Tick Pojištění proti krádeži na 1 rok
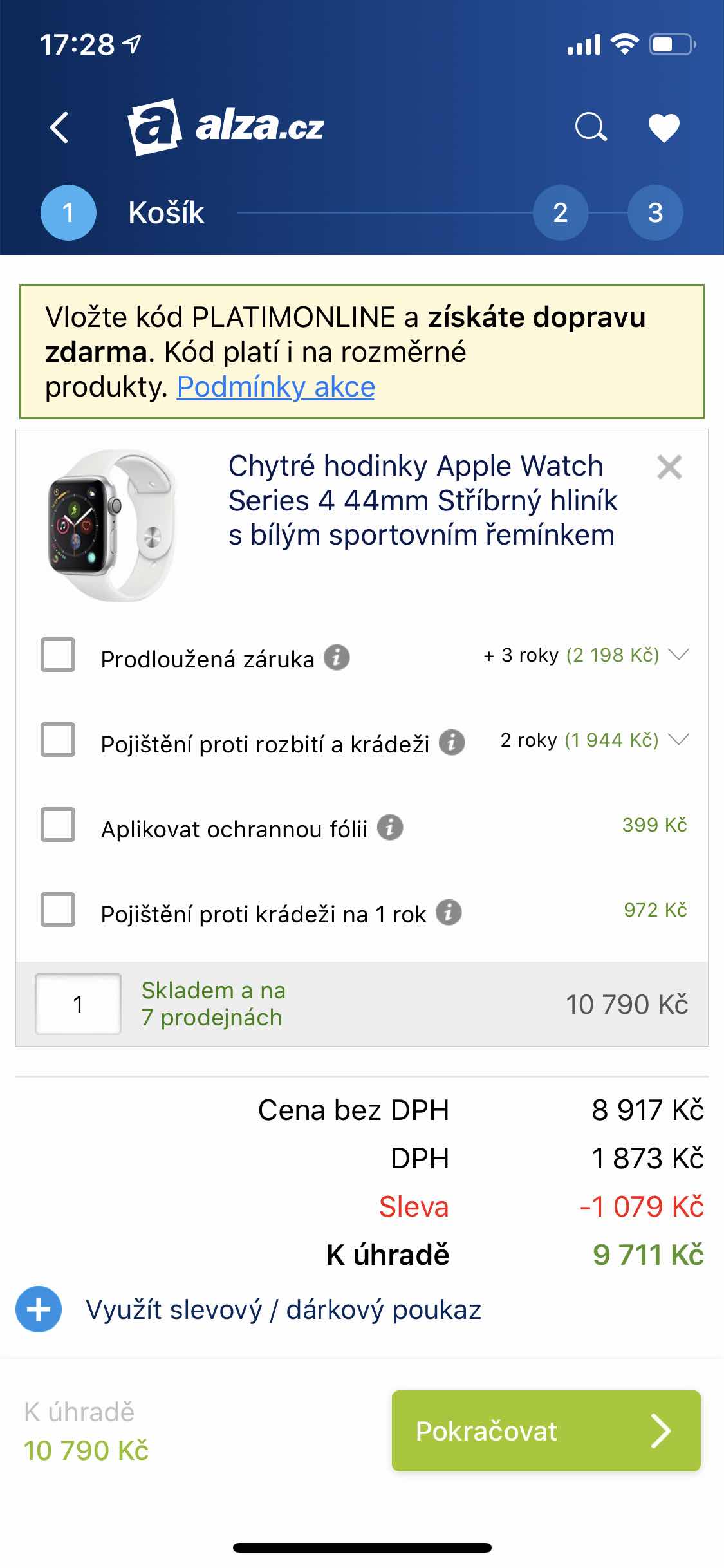This screenshot has height=1568, width=724. pos(58,910)
